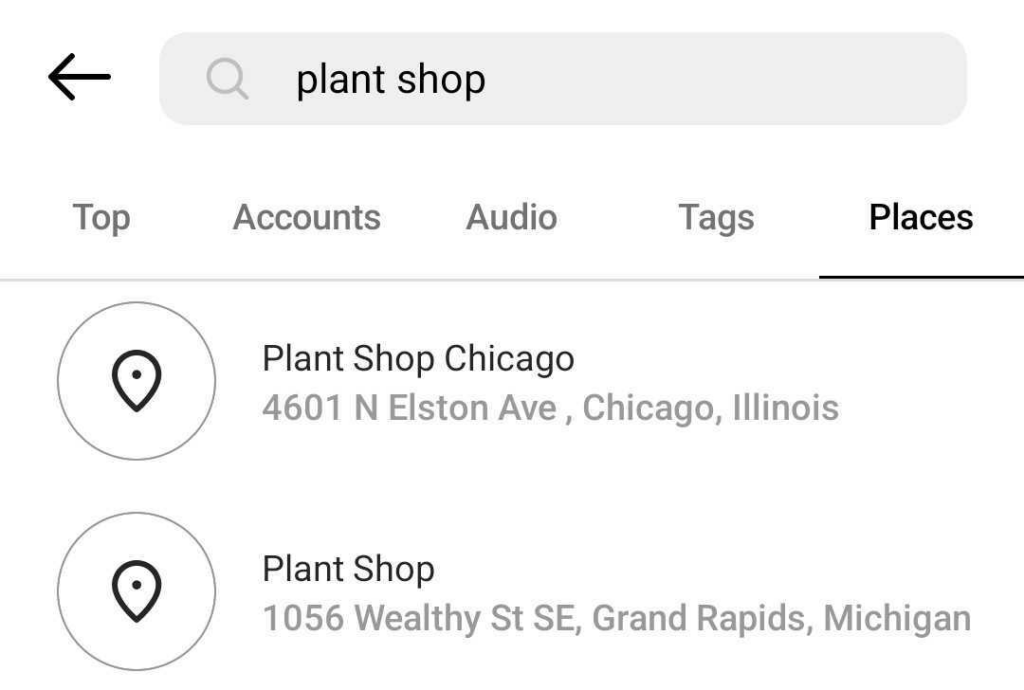Go back using the arrow icon
This screenshot has width=1024, height=690.
79,78
